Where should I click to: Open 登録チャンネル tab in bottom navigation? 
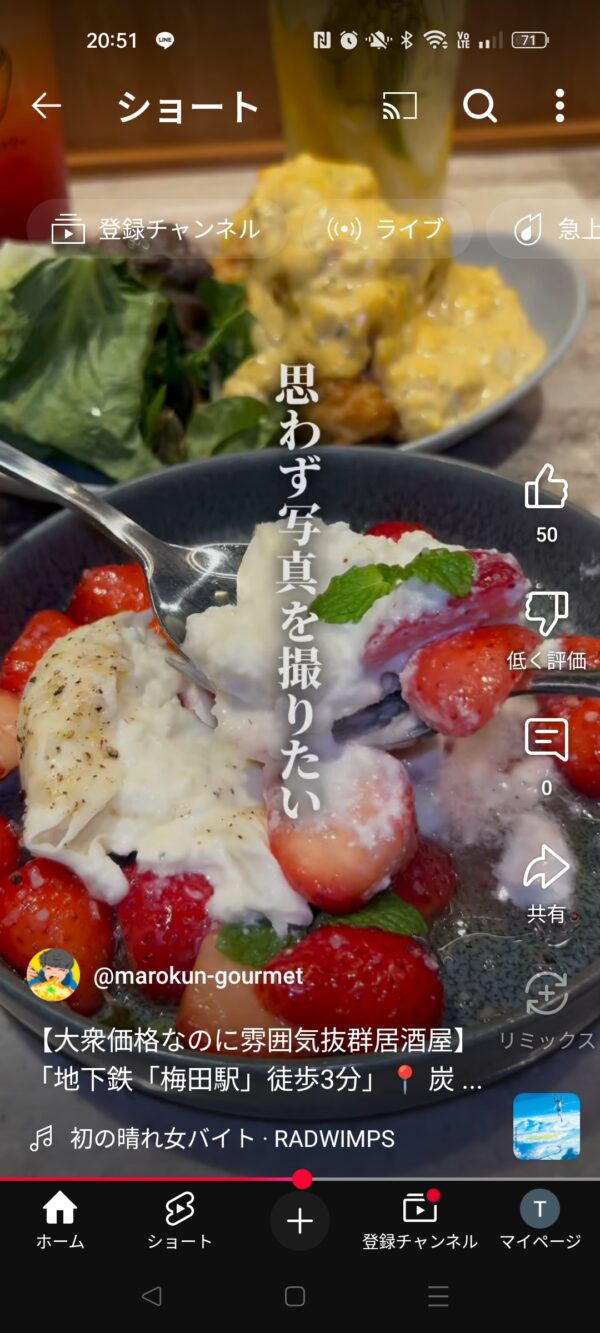[420, 1220]
